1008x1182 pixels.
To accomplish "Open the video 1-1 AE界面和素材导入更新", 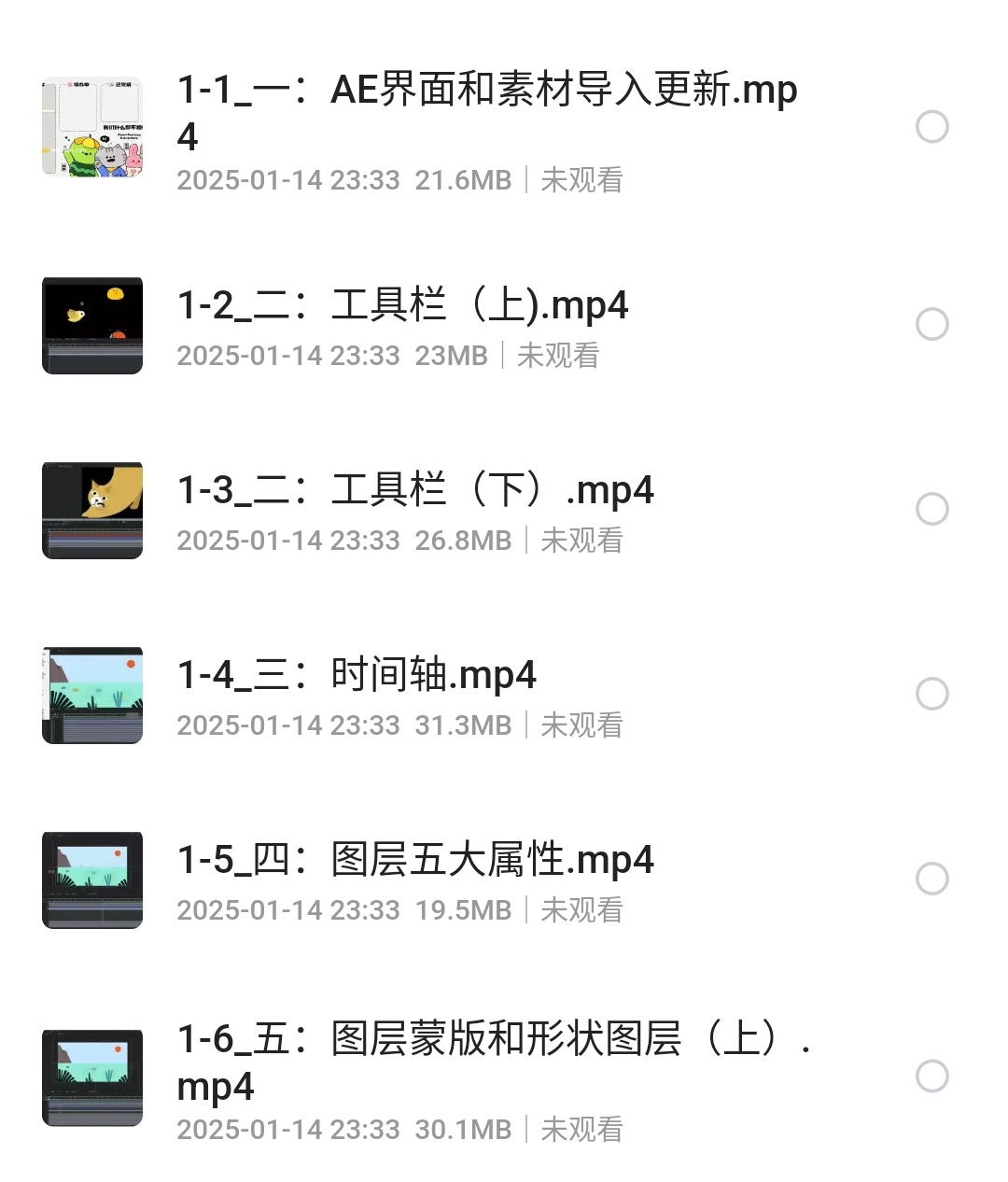I will coord(486,112).
